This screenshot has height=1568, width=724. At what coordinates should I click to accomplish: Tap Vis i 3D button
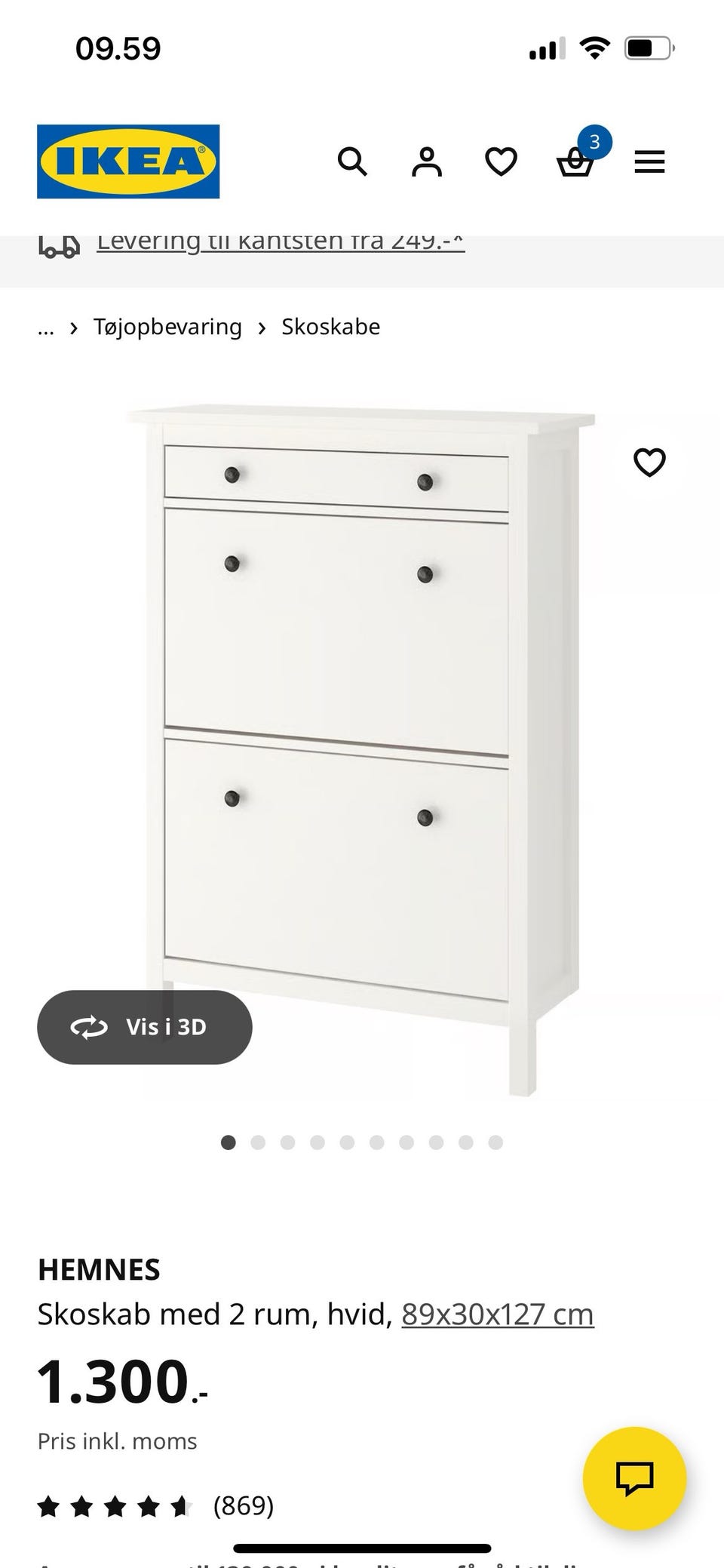144,1027
